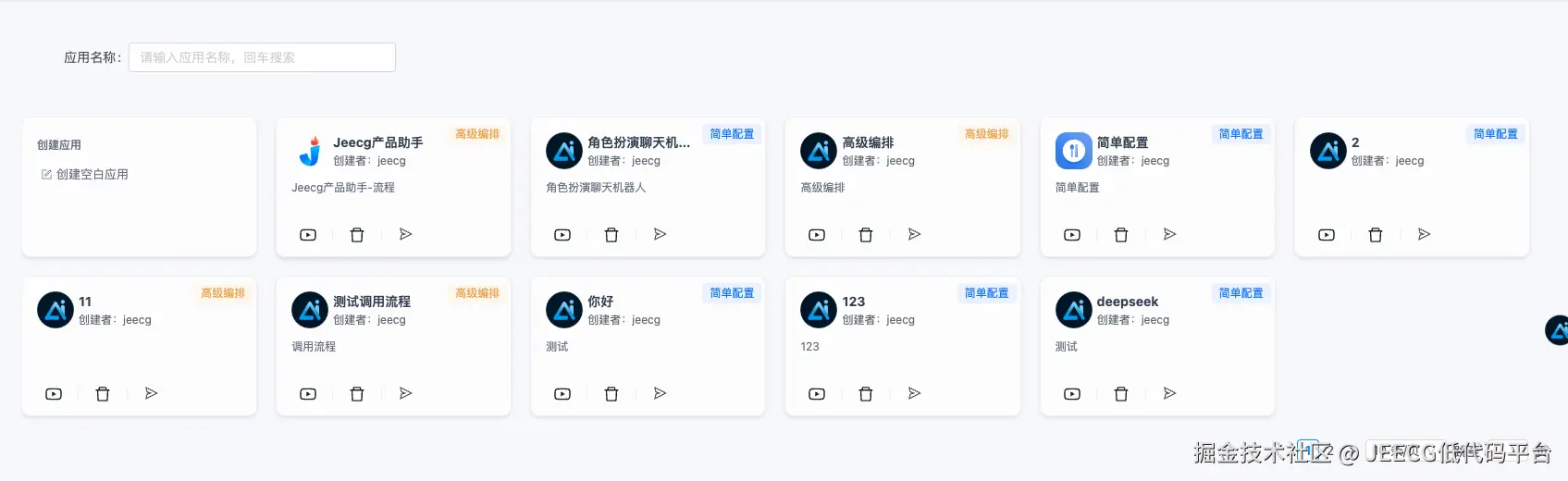Publish the 测试调用流程 app

tap(405, 393)
